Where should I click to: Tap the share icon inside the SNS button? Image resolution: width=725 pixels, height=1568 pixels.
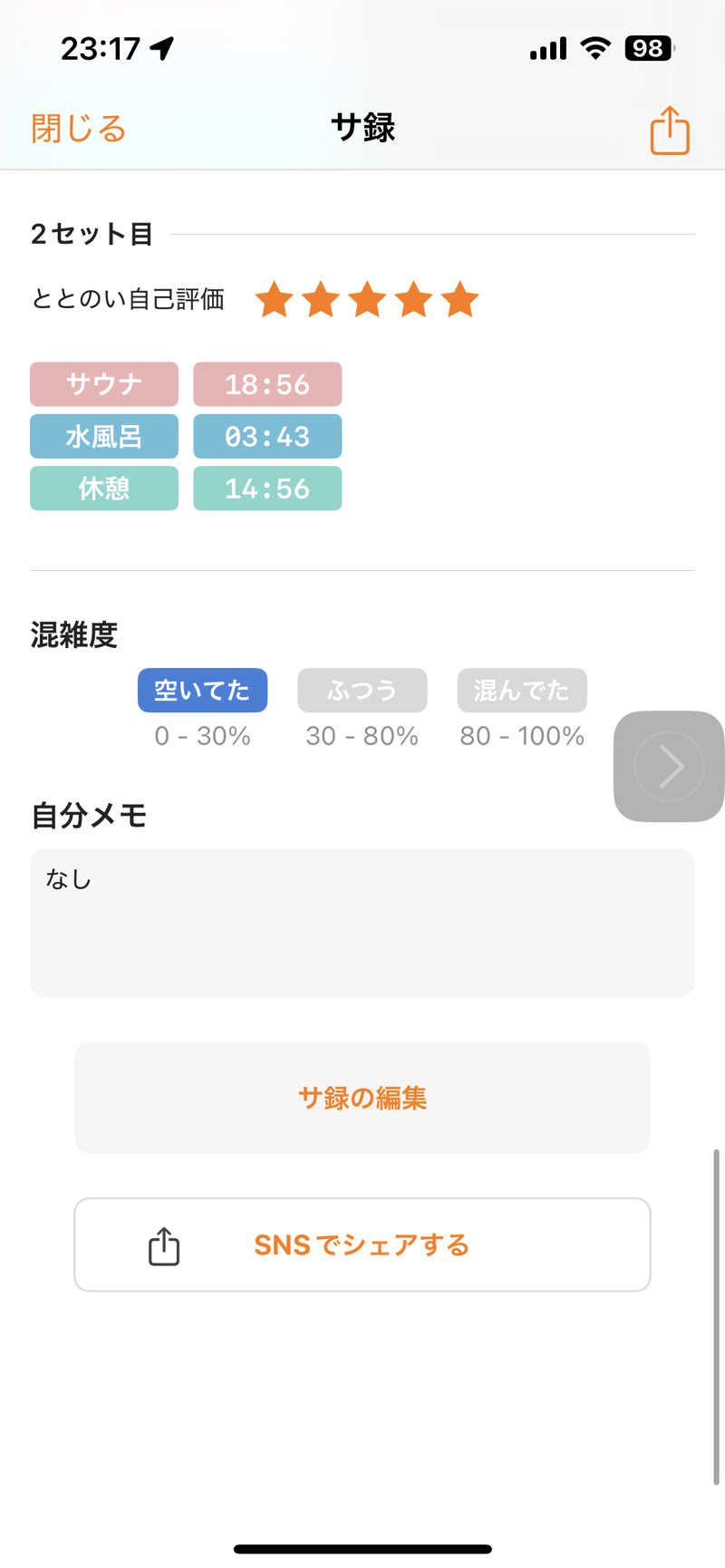[x=162, y=1244]
